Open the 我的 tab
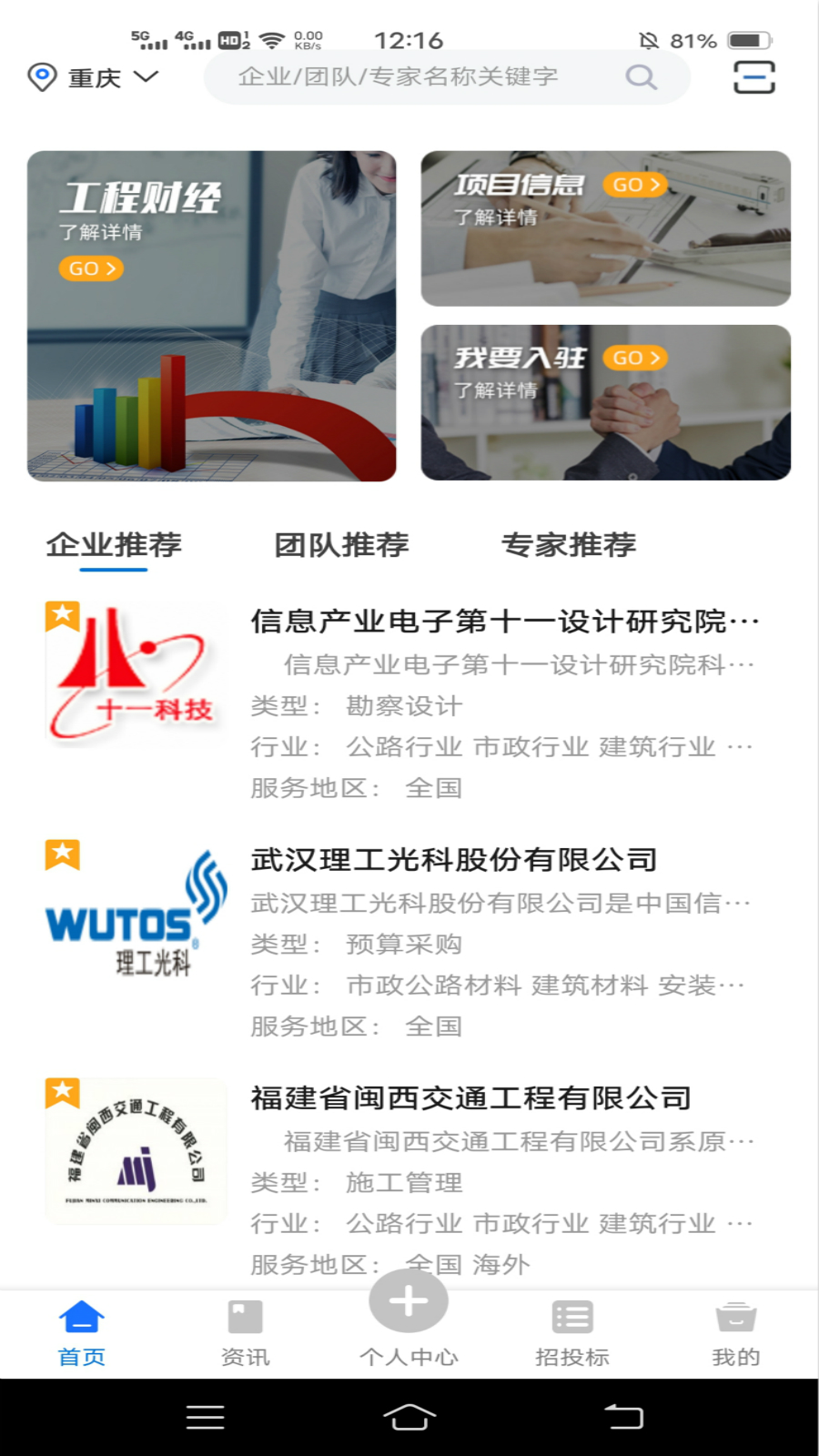 click(735, 1333)
